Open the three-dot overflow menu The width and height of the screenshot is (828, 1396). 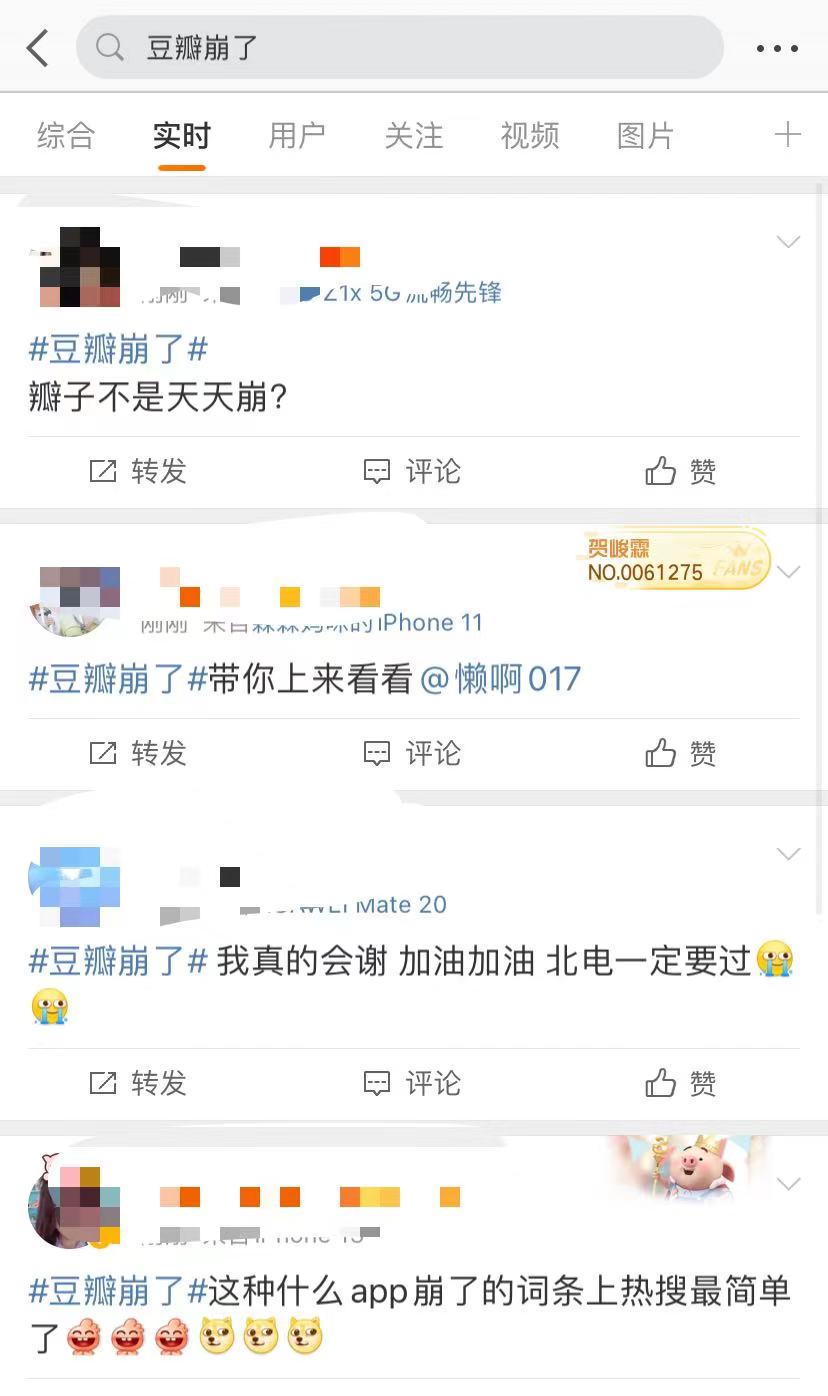[x=777, y=48]
